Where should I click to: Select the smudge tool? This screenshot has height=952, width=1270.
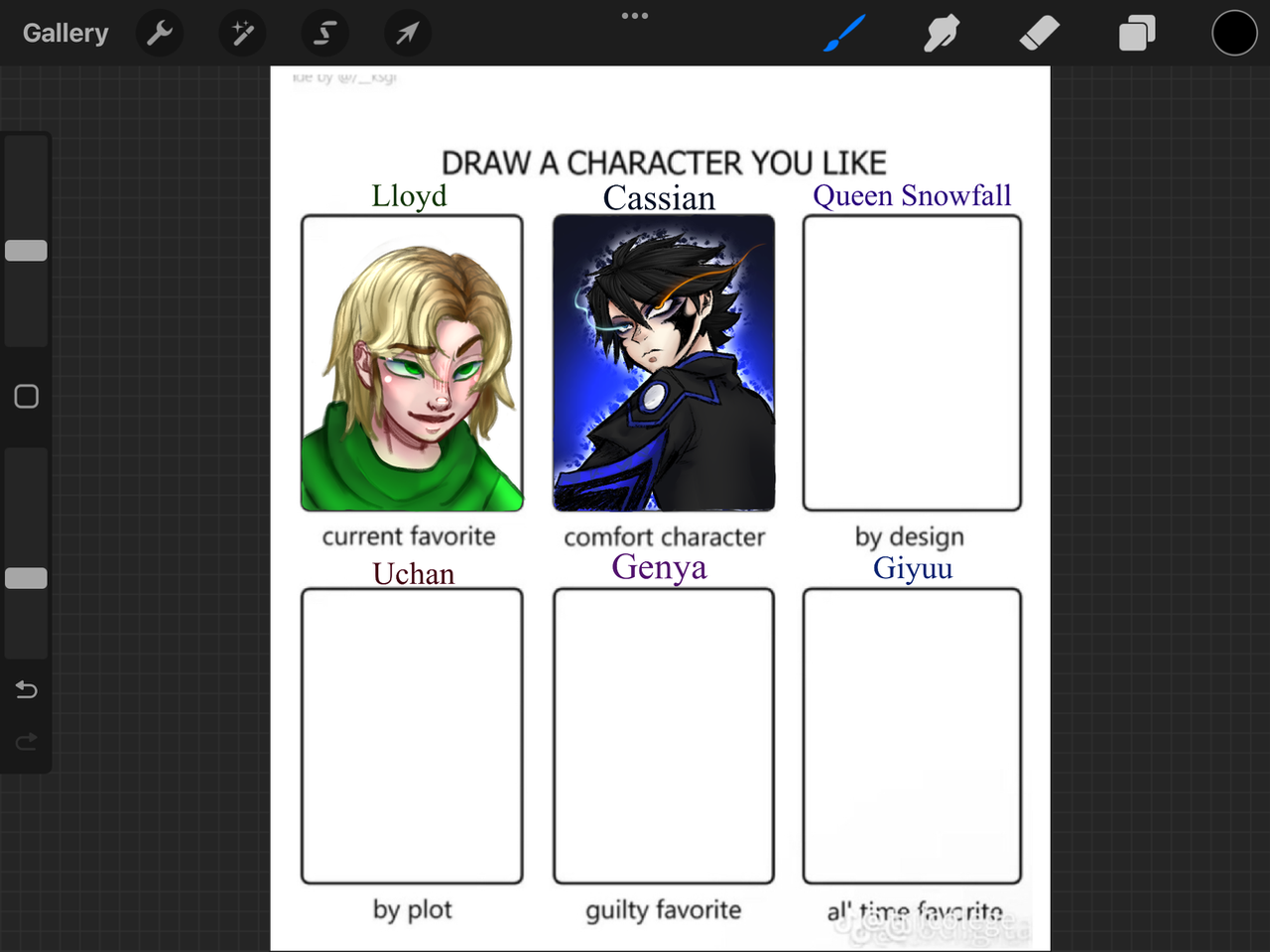[x=941, y=34]
